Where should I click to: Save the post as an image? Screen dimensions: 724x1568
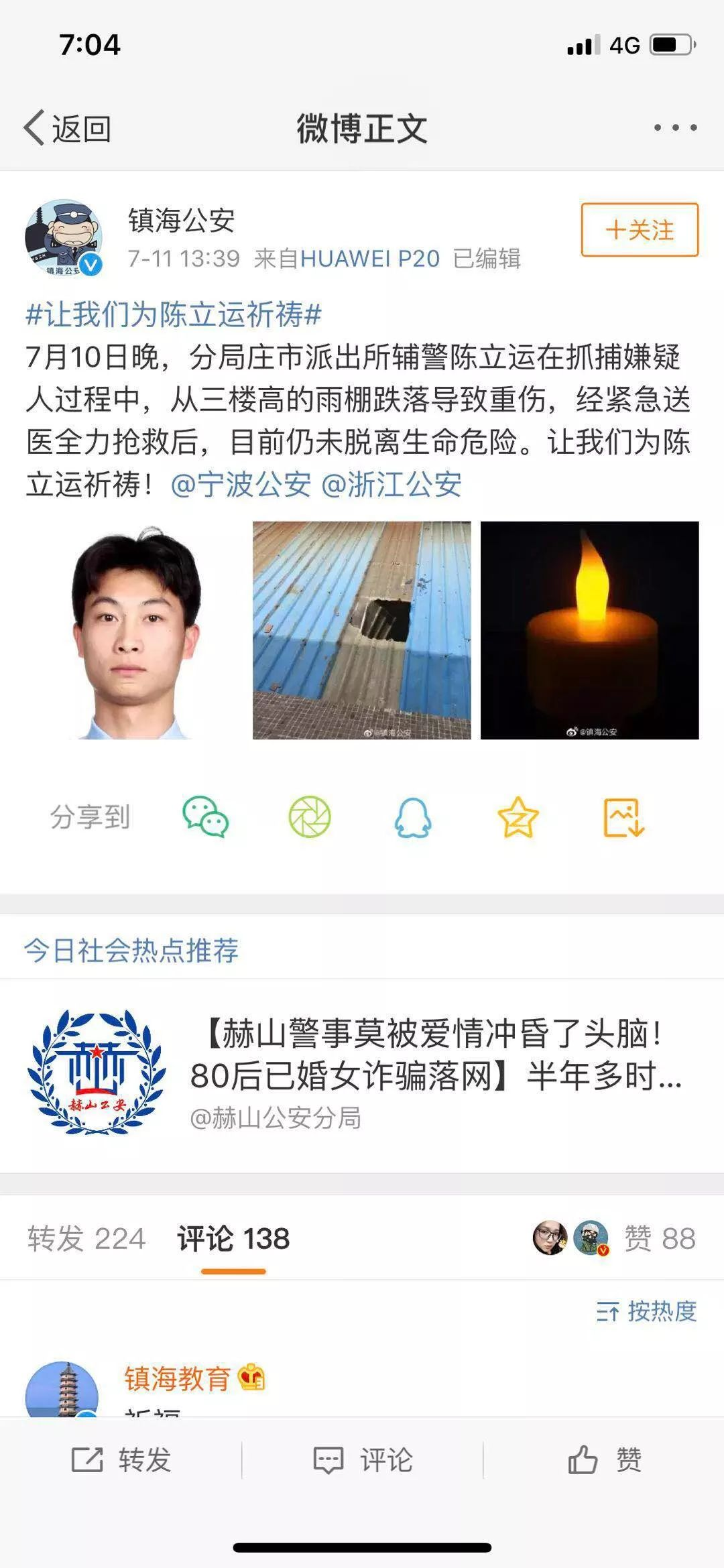pos(623,817)
